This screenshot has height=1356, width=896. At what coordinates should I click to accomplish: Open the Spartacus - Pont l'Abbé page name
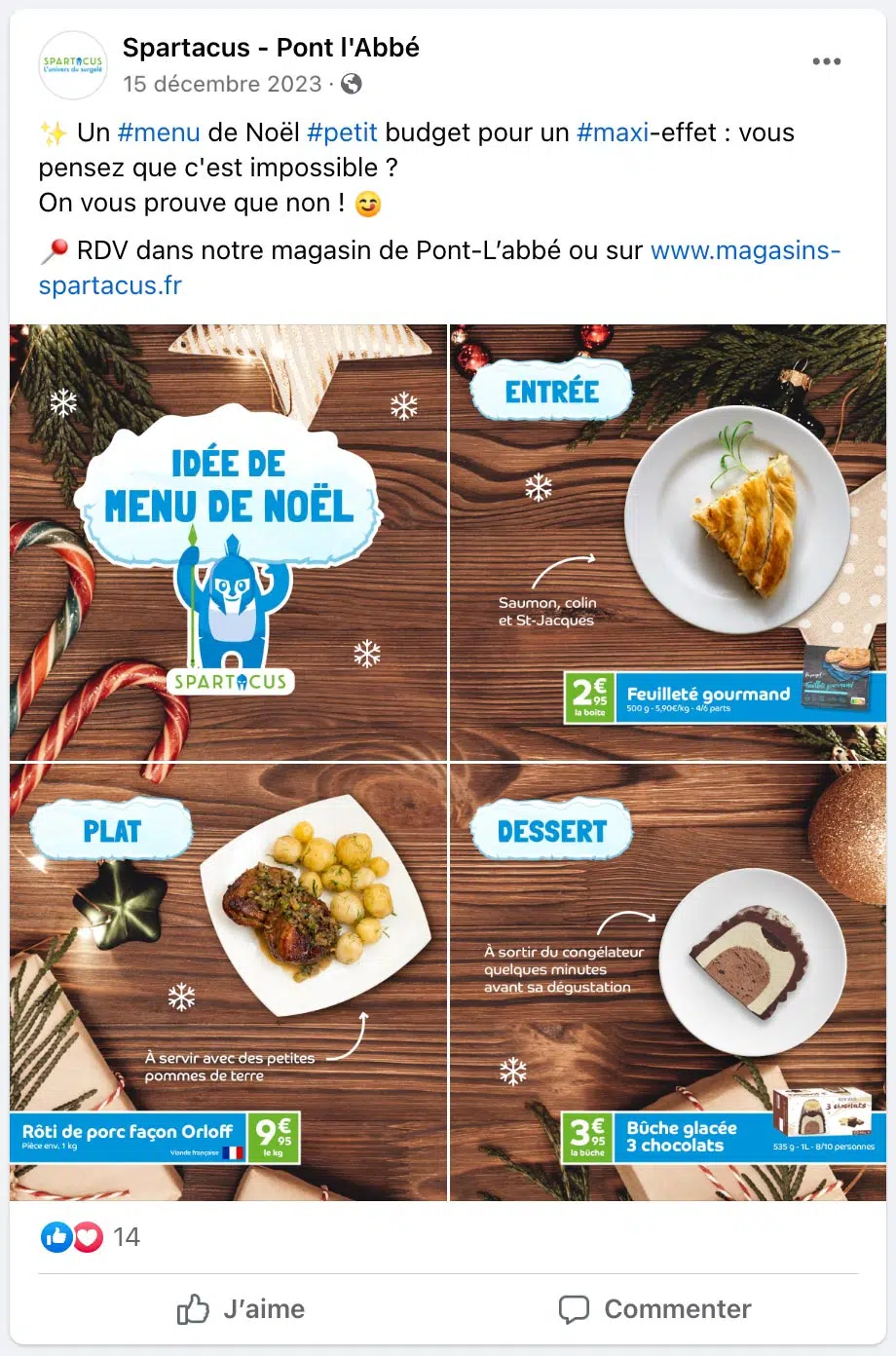click(x=271, y=48)
